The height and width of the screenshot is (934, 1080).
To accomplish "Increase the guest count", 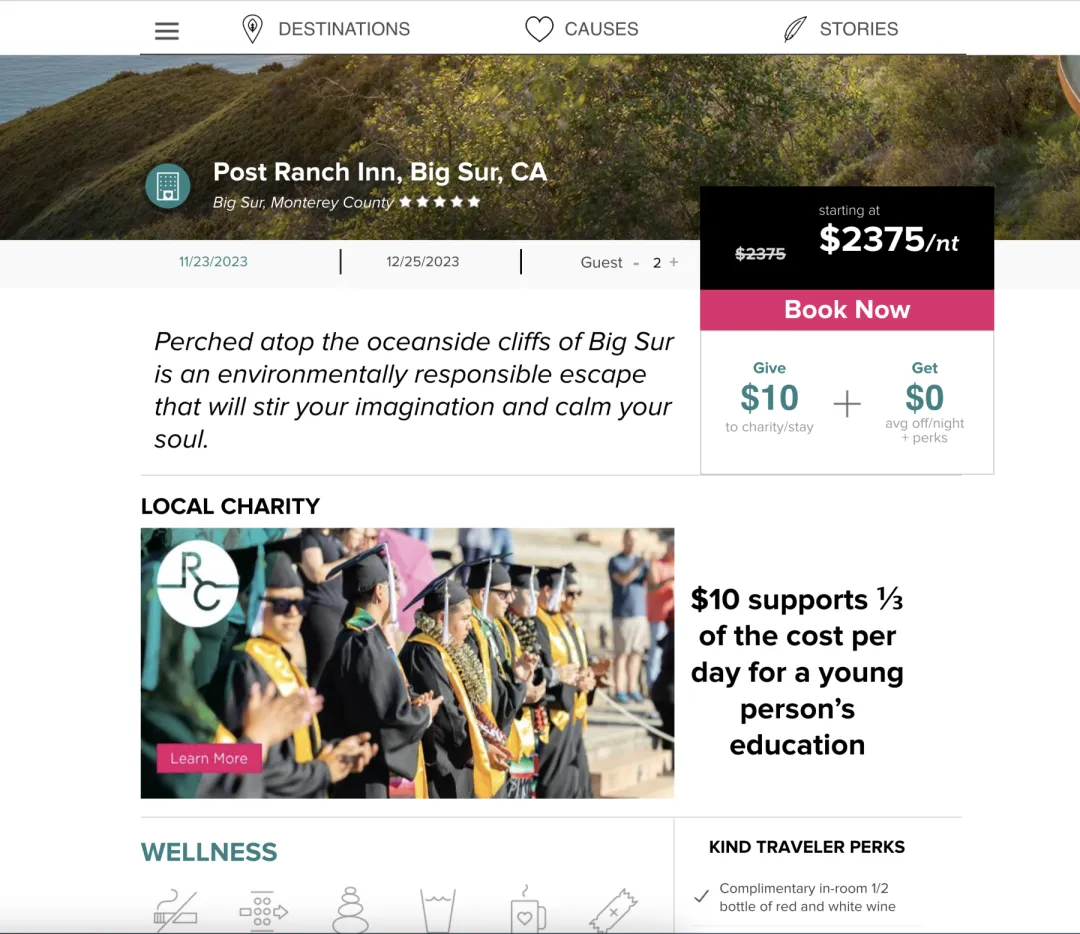I will [674, 262].
